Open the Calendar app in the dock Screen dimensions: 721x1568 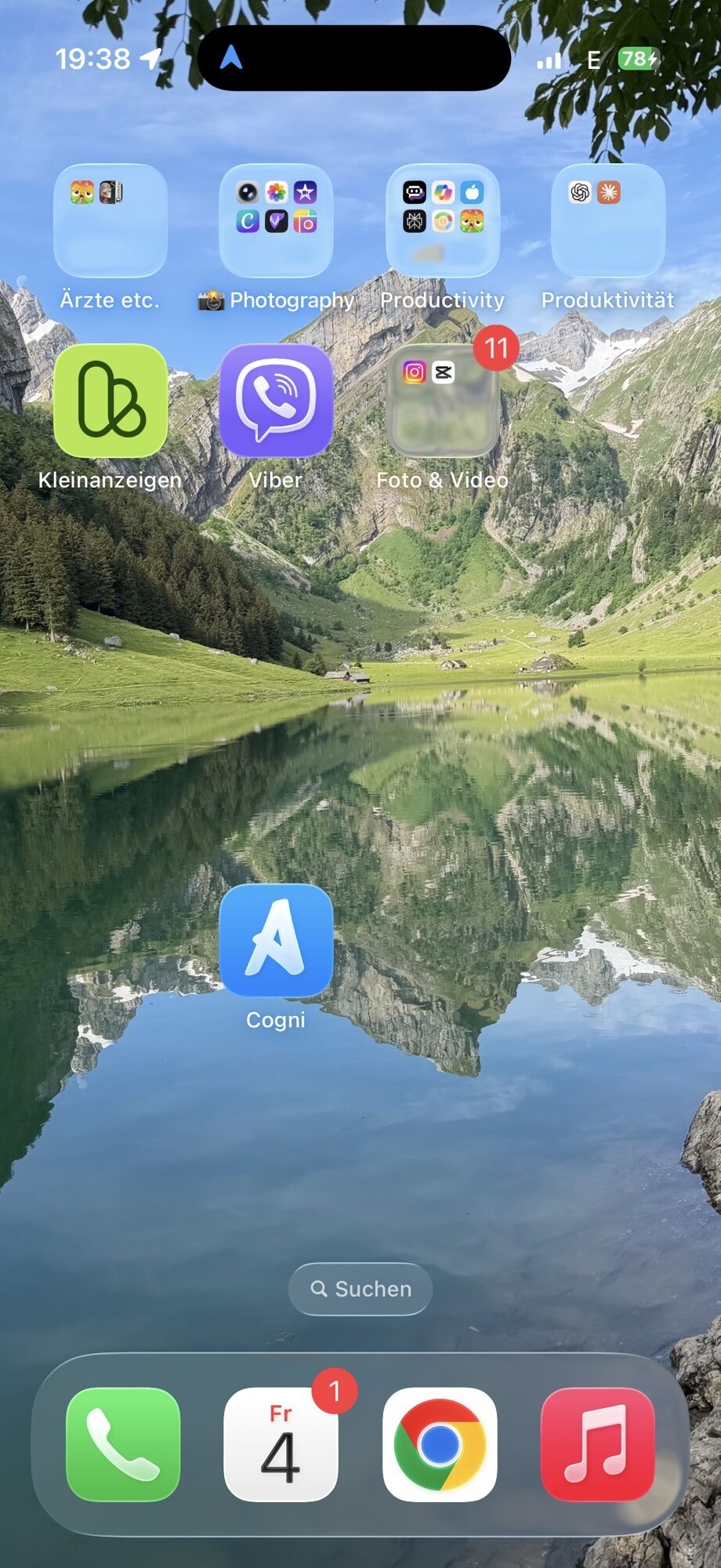point(281,1444)
